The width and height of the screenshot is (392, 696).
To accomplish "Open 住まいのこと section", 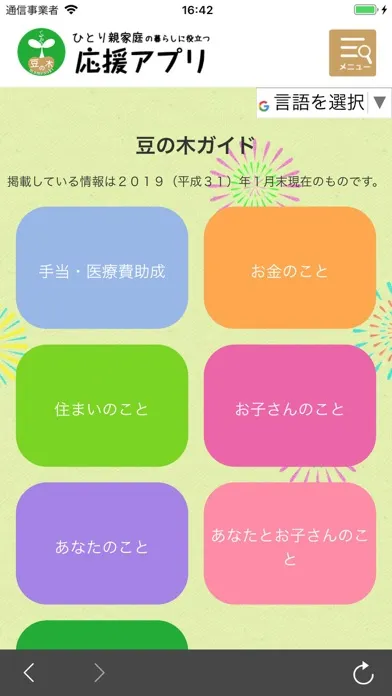I will tap(102, 406).
